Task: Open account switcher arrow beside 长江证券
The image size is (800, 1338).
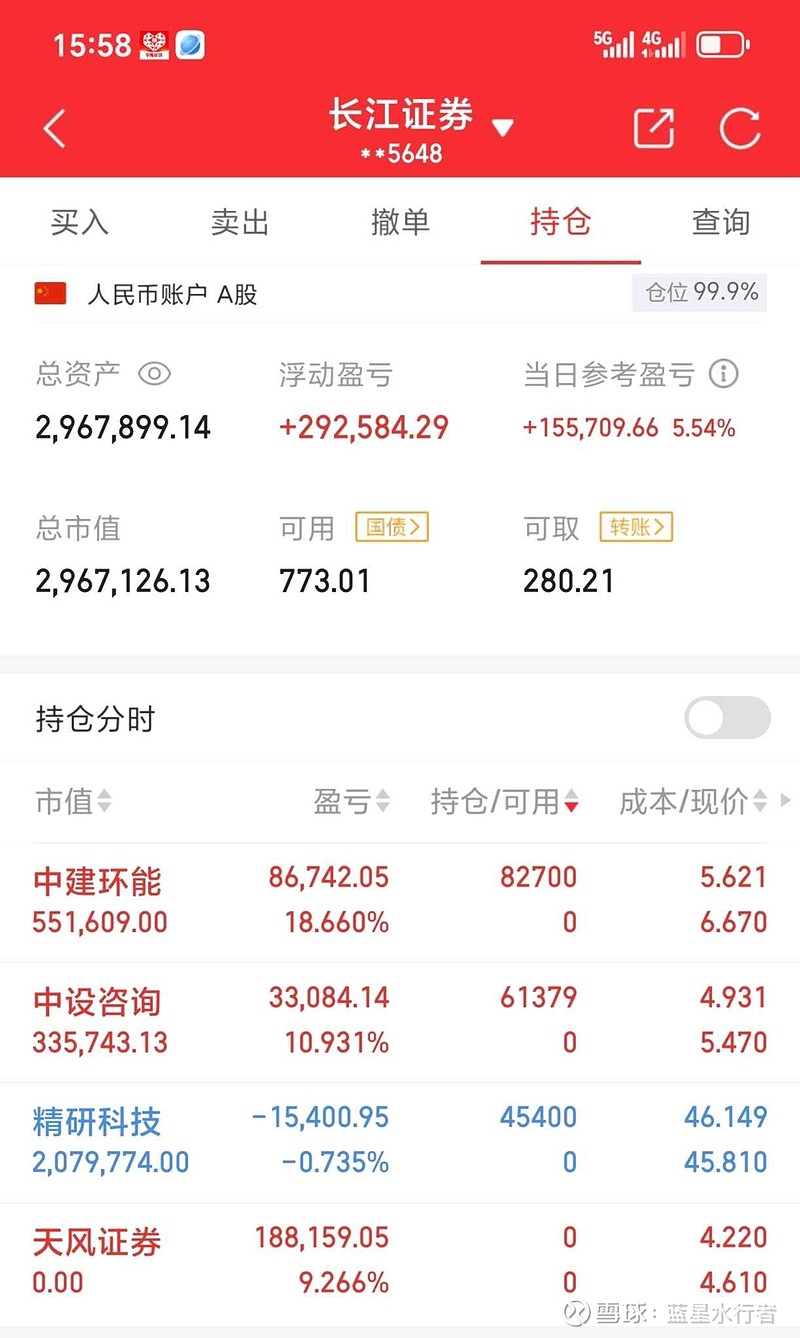Action: [x=504, y=125]
